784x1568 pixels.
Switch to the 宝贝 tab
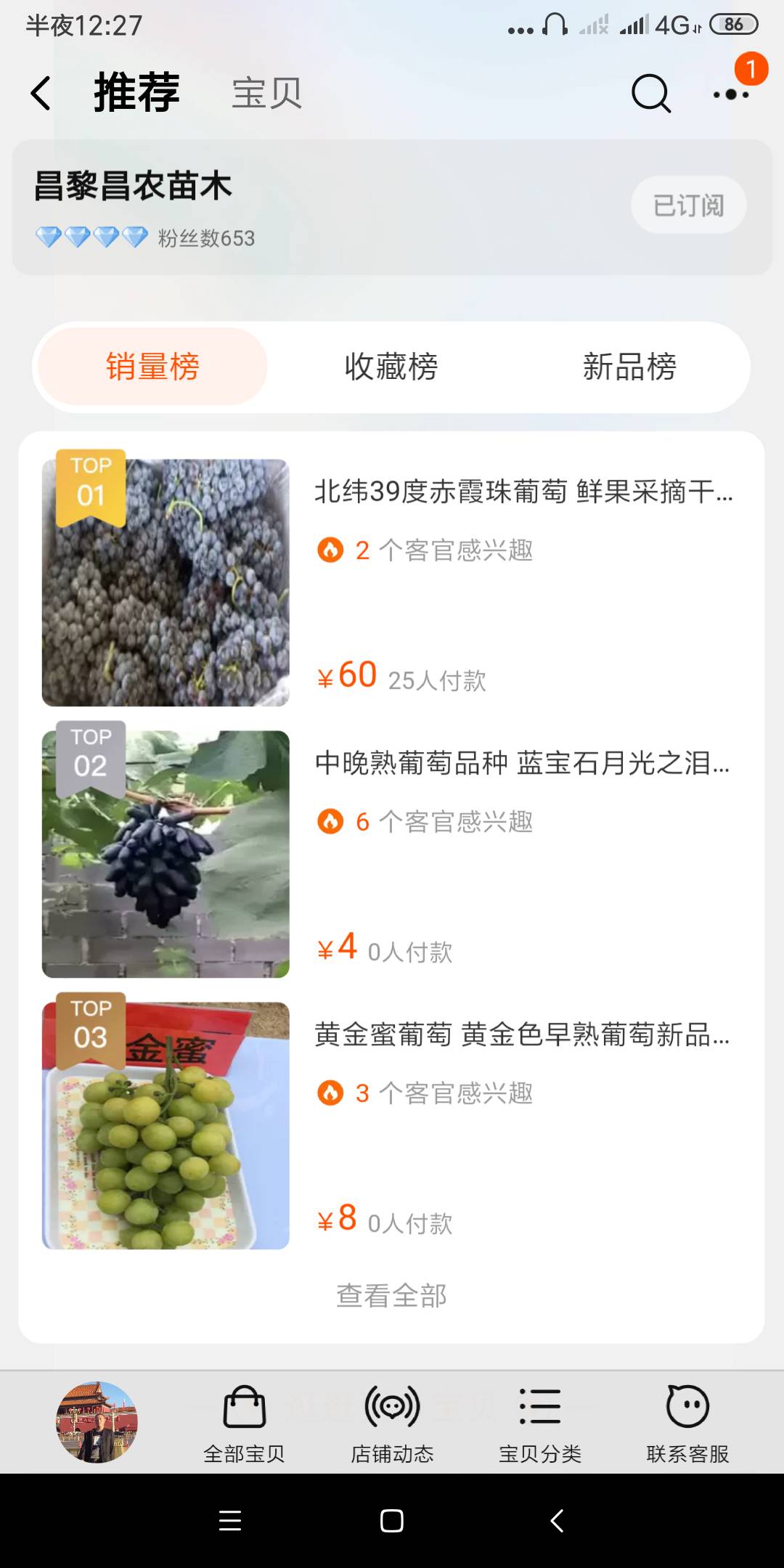tap(266, 94)
